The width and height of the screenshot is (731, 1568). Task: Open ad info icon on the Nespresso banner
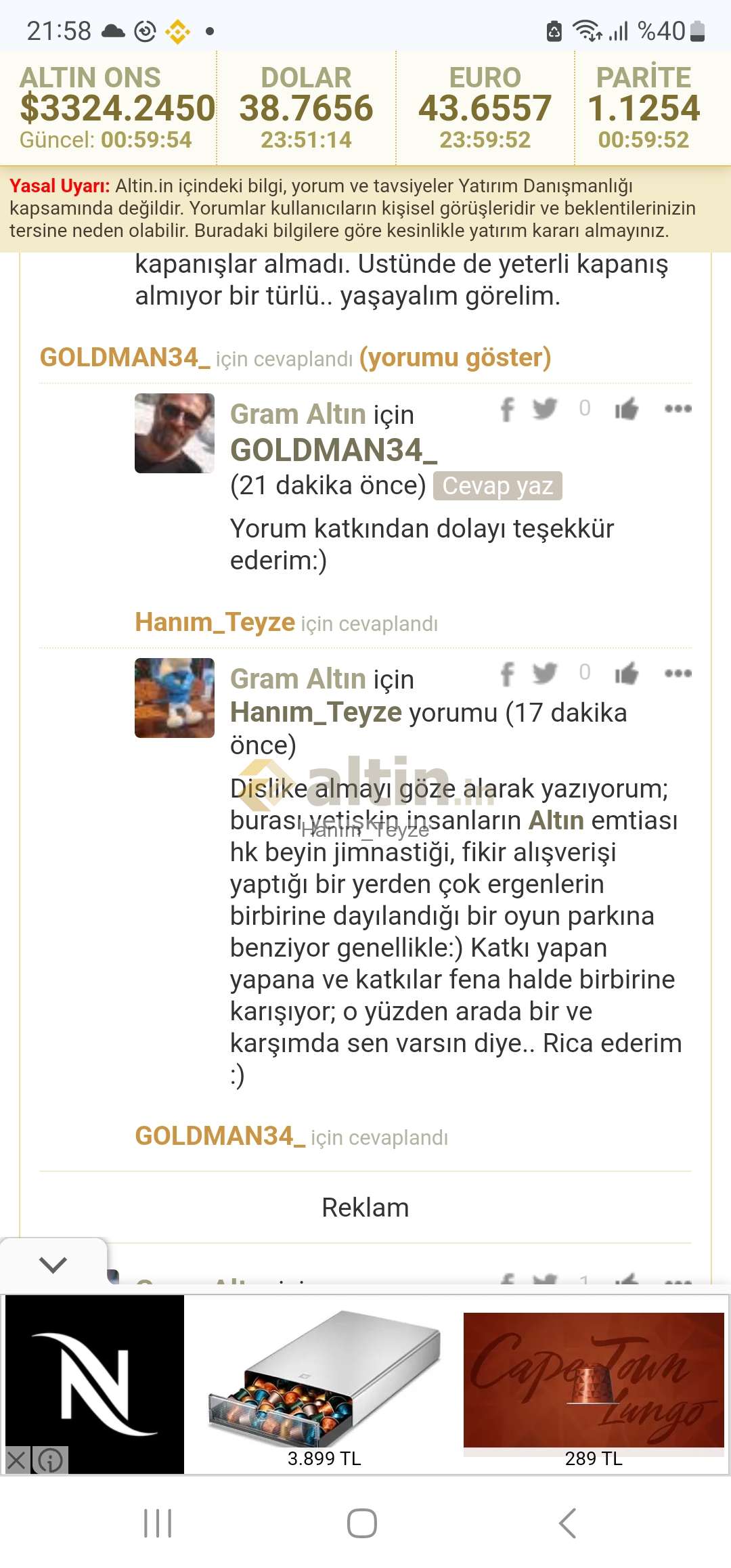point(50,1460)
